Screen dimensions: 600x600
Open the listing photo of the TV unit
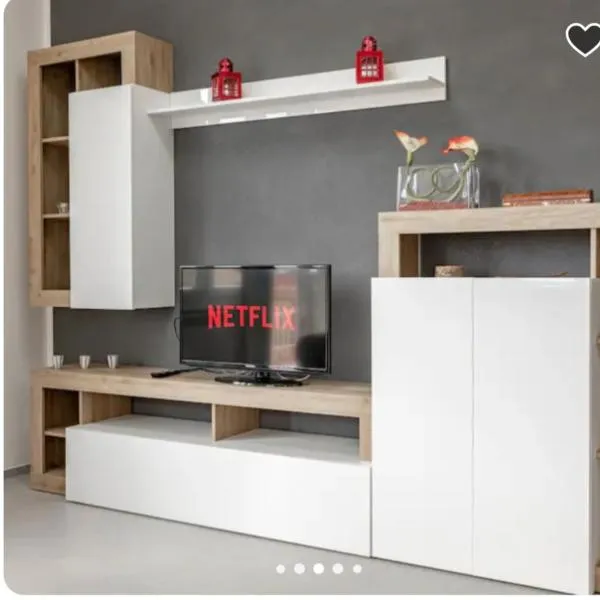tap(300, 300)
